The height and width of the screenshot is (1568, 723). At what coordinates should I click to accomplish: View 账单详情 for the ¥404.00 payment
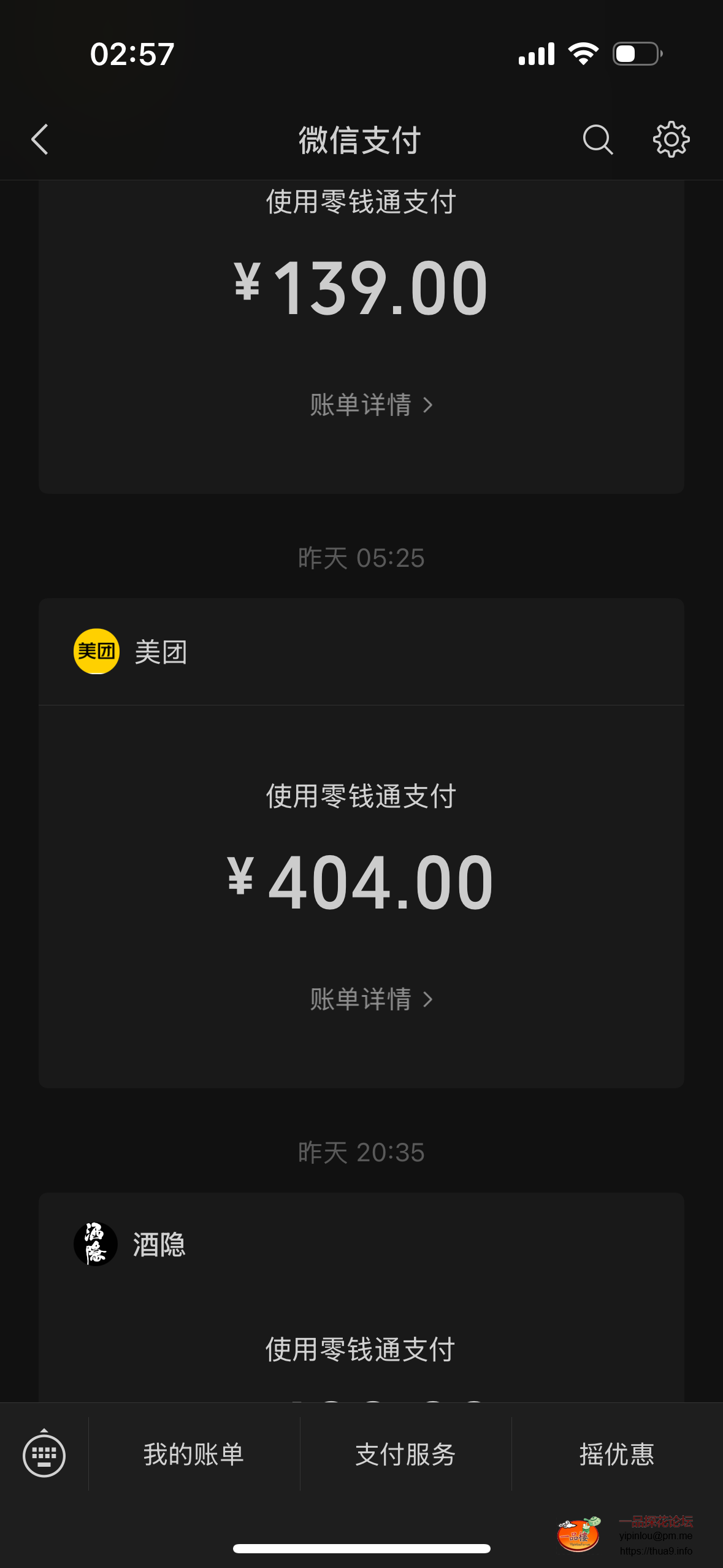370,1000
